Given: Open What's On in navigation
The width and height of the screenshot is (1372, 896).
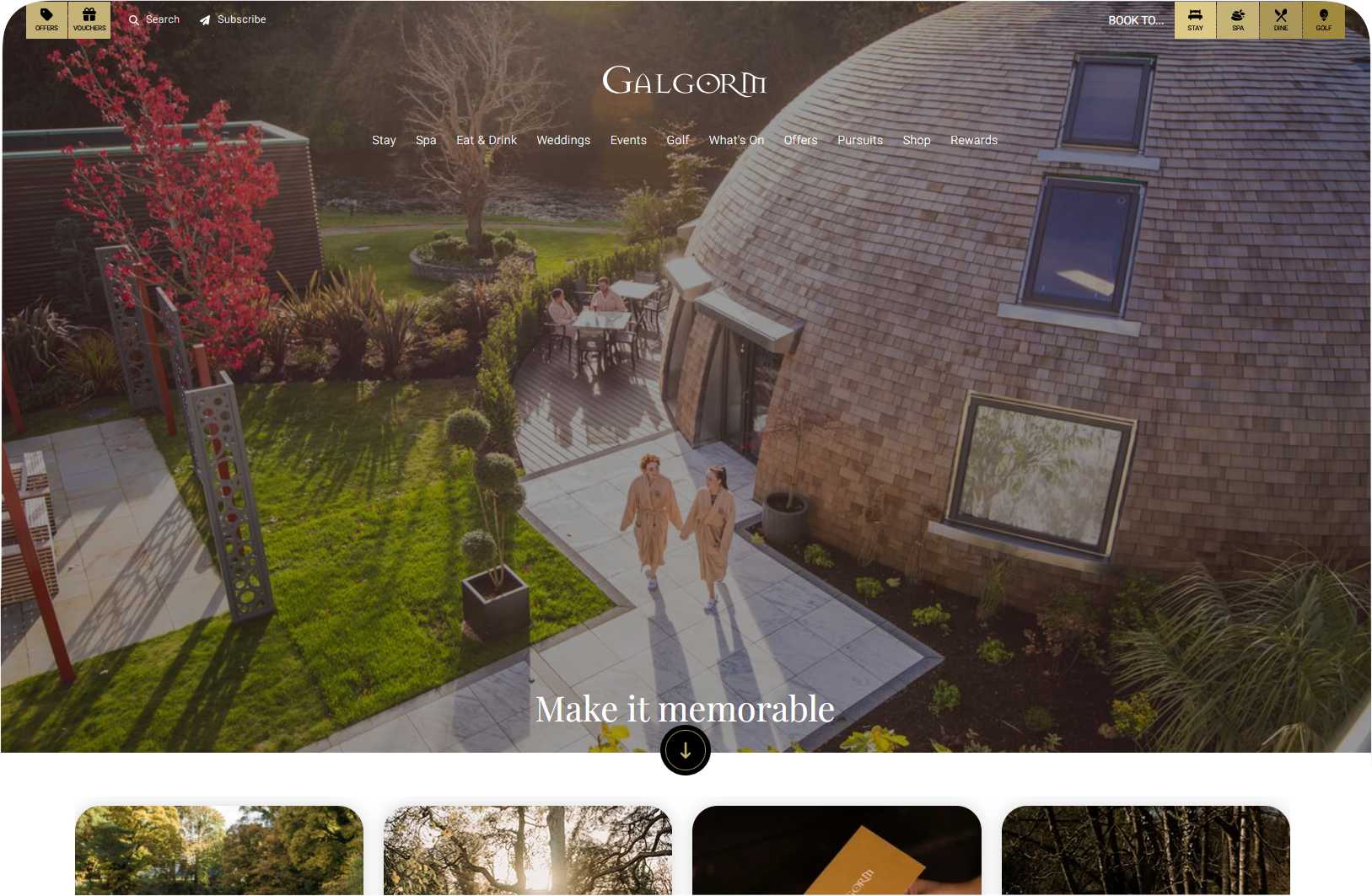Looking at the screenshot, I should 736,140.
